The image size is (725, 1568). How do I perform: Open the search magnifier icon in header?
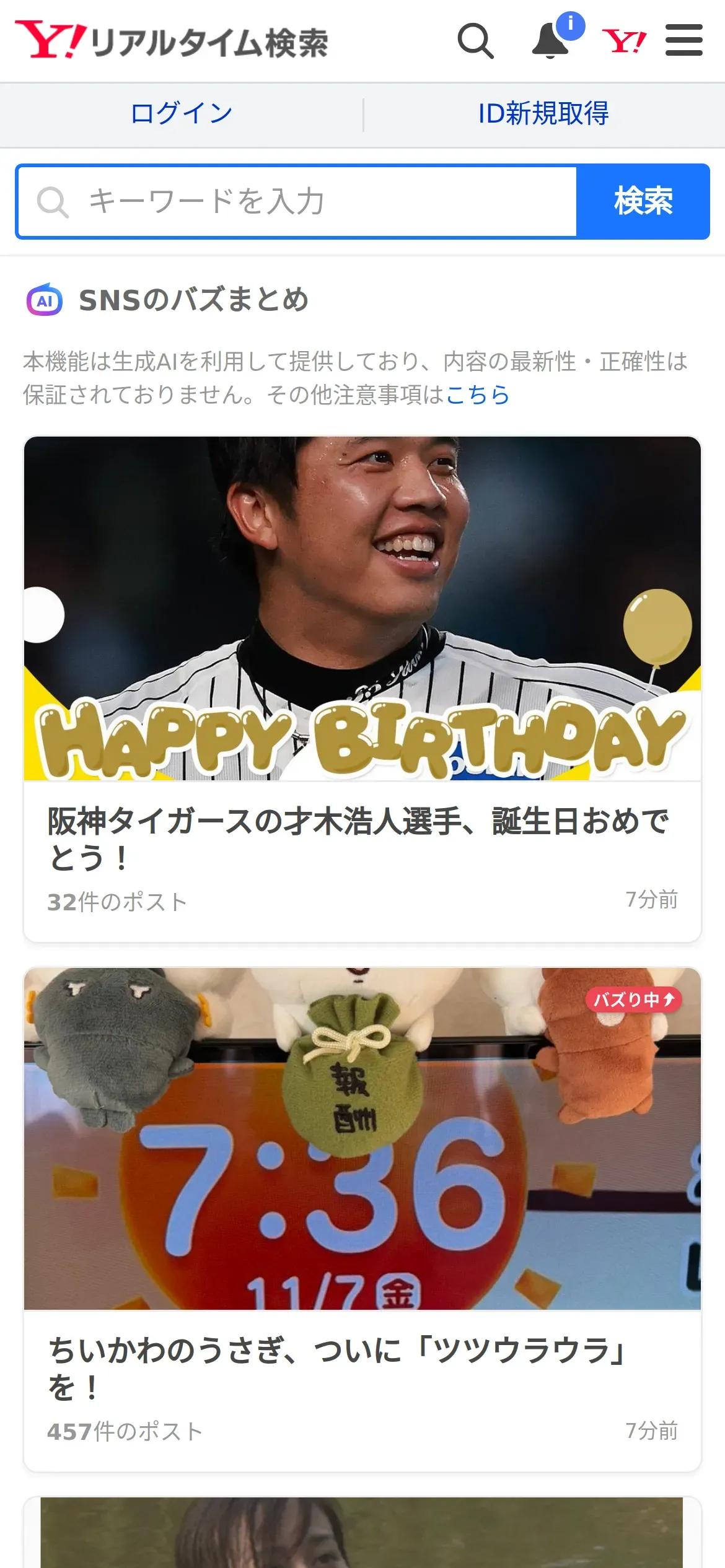click(x=475, y=41)
